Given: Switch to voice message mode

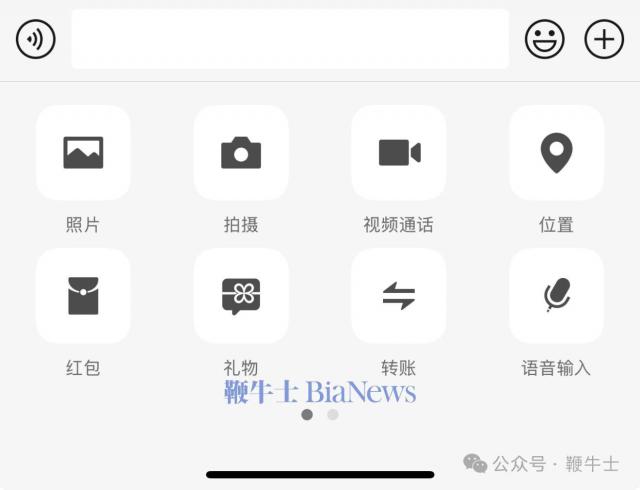Looking at the screenshot, I should (36, 39).
